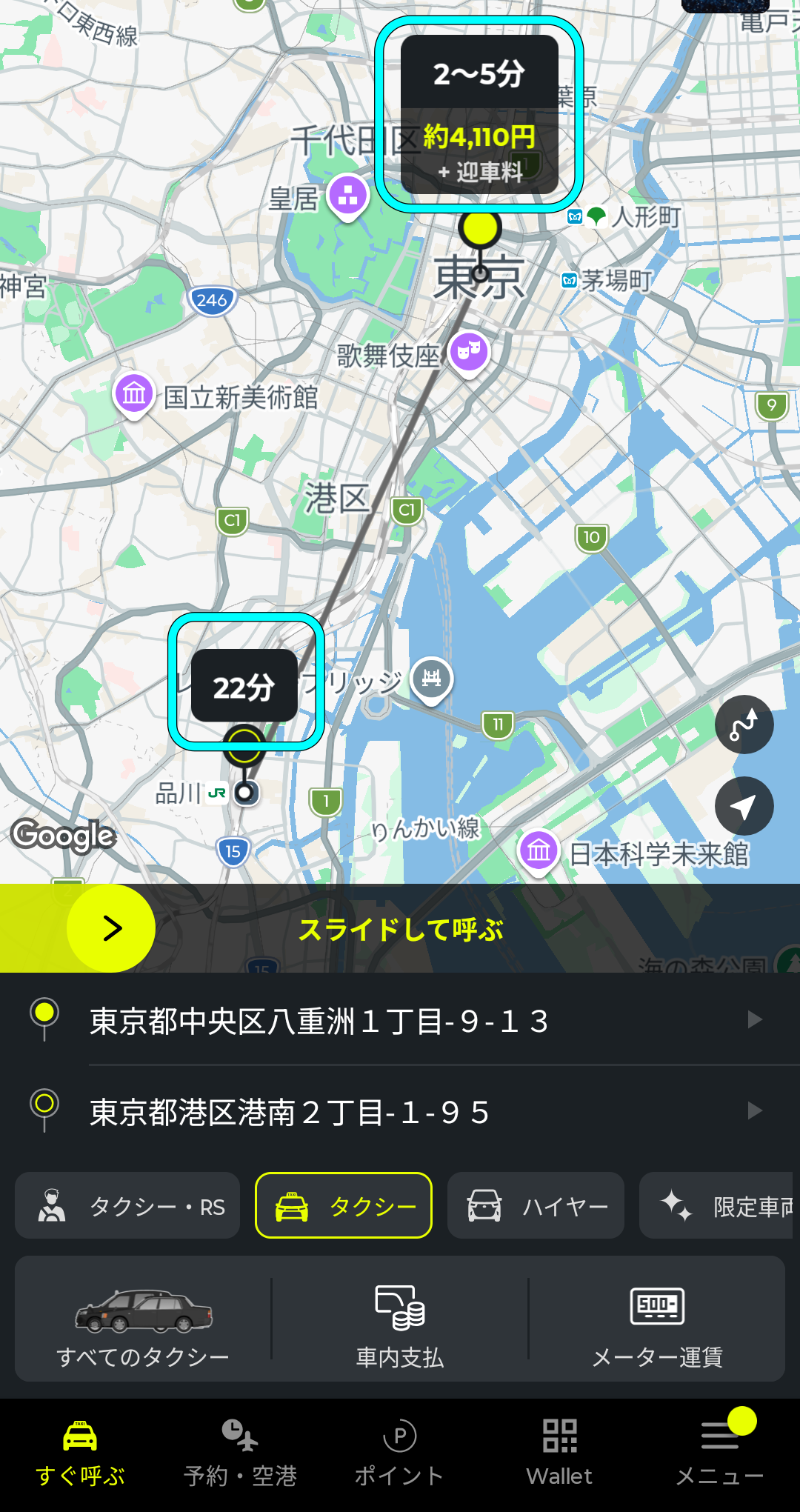
Task: Choose the ハイヤー ride option
Action: [x=536, y=1206]
